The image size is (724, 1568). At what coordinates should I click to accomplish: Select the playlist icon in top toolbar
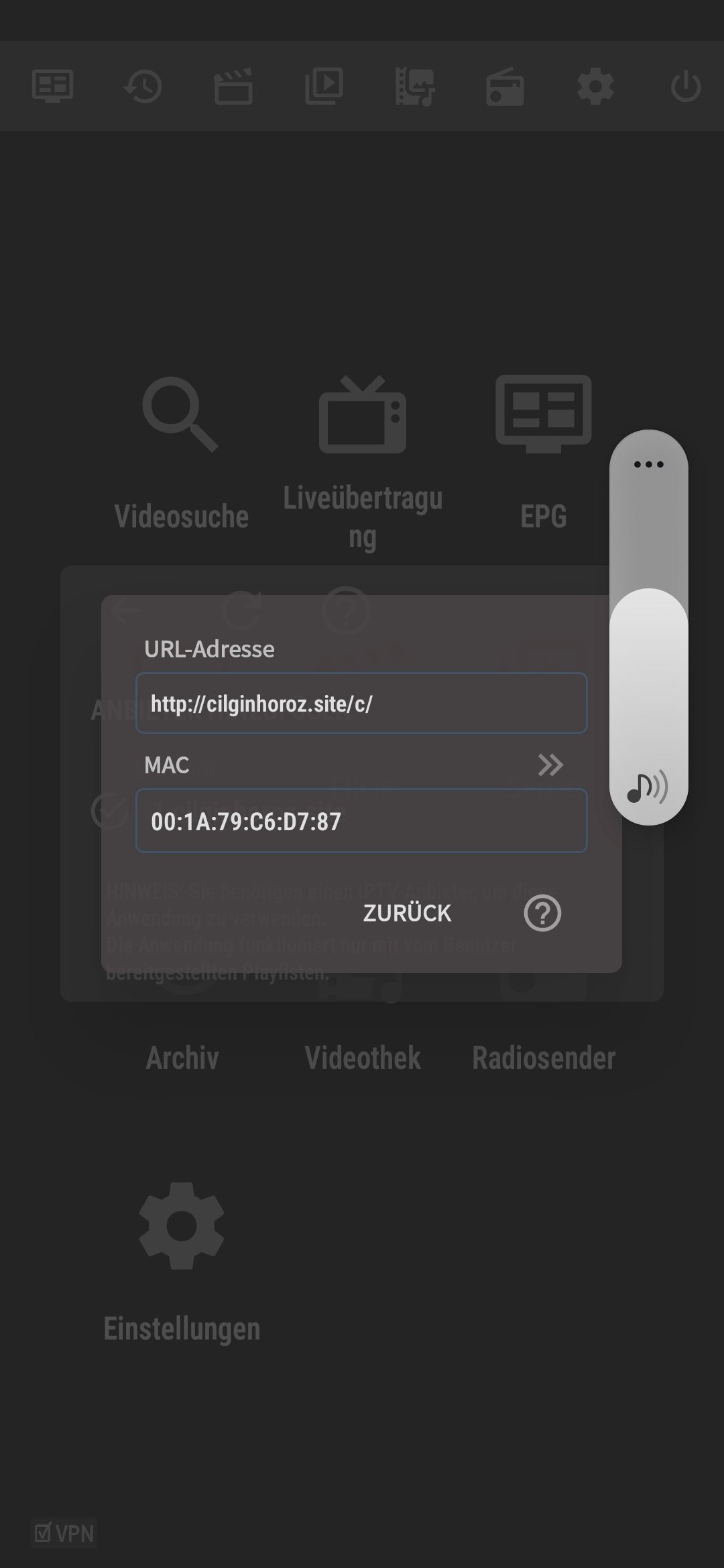click(324, 87)
